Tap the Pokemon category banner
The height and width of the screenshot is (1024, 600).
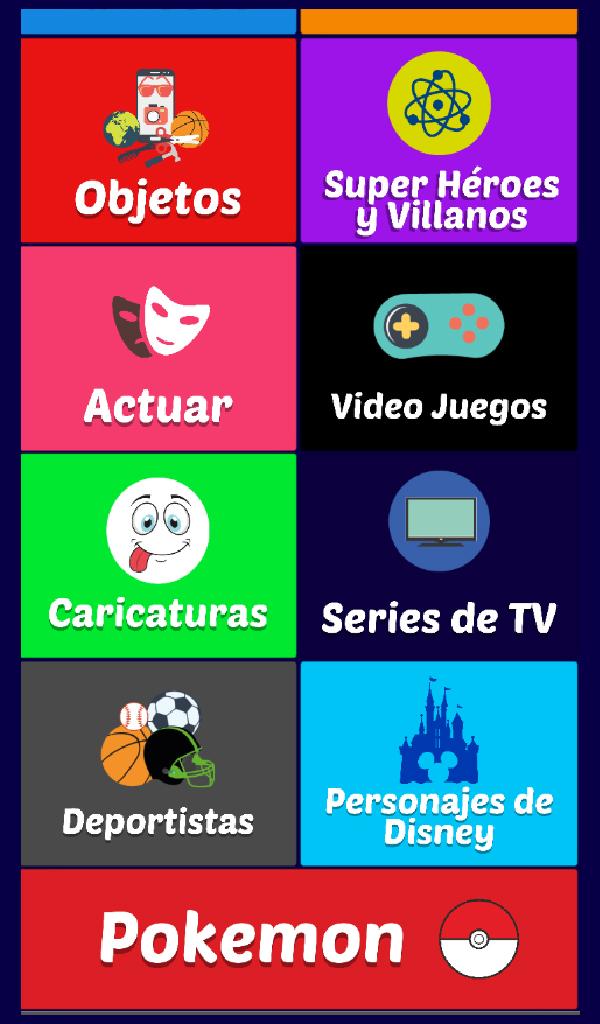tap(299, 939)
